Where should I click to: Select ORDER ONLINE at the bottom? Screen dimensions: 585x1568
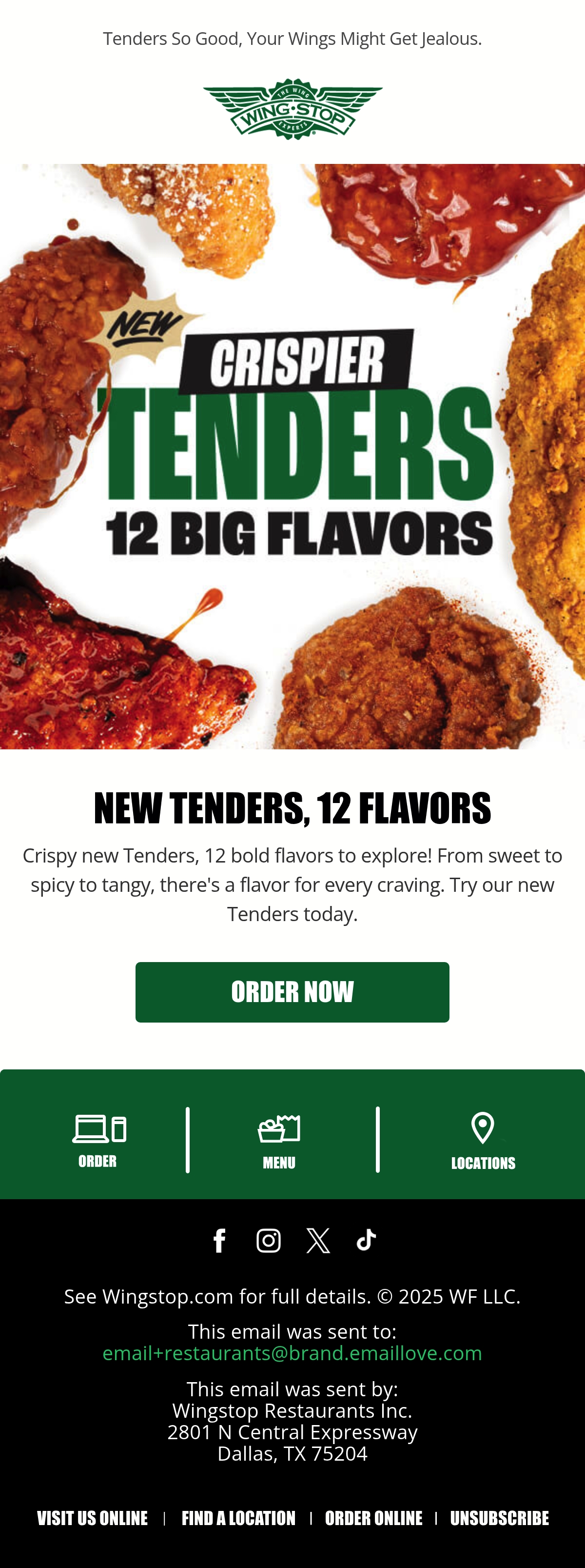click(373, 1517)
